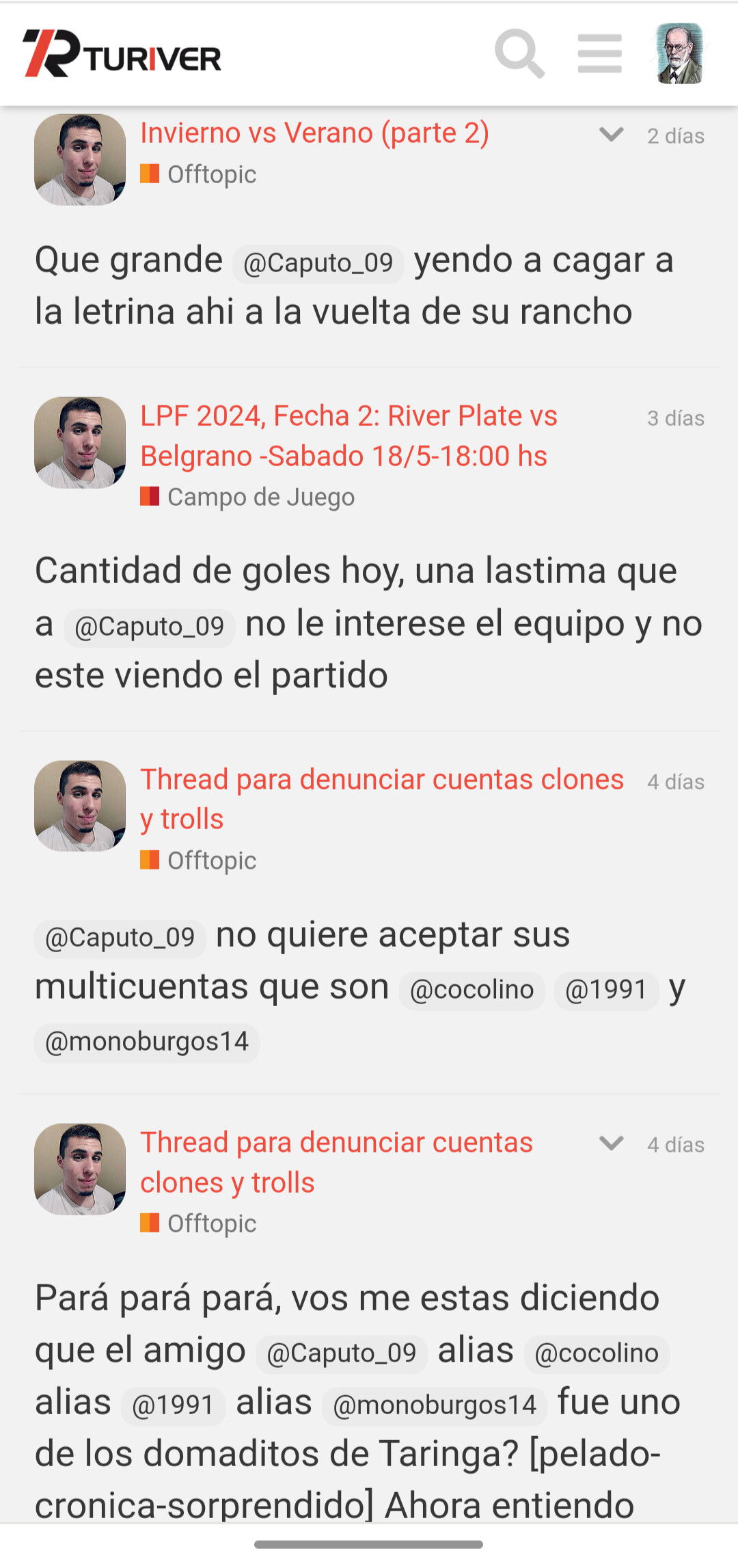This screenshot has width=738, height=1568.
Task: Open the standalone @monoburgos14 mention in multicuentas post
Action: 146,1042
